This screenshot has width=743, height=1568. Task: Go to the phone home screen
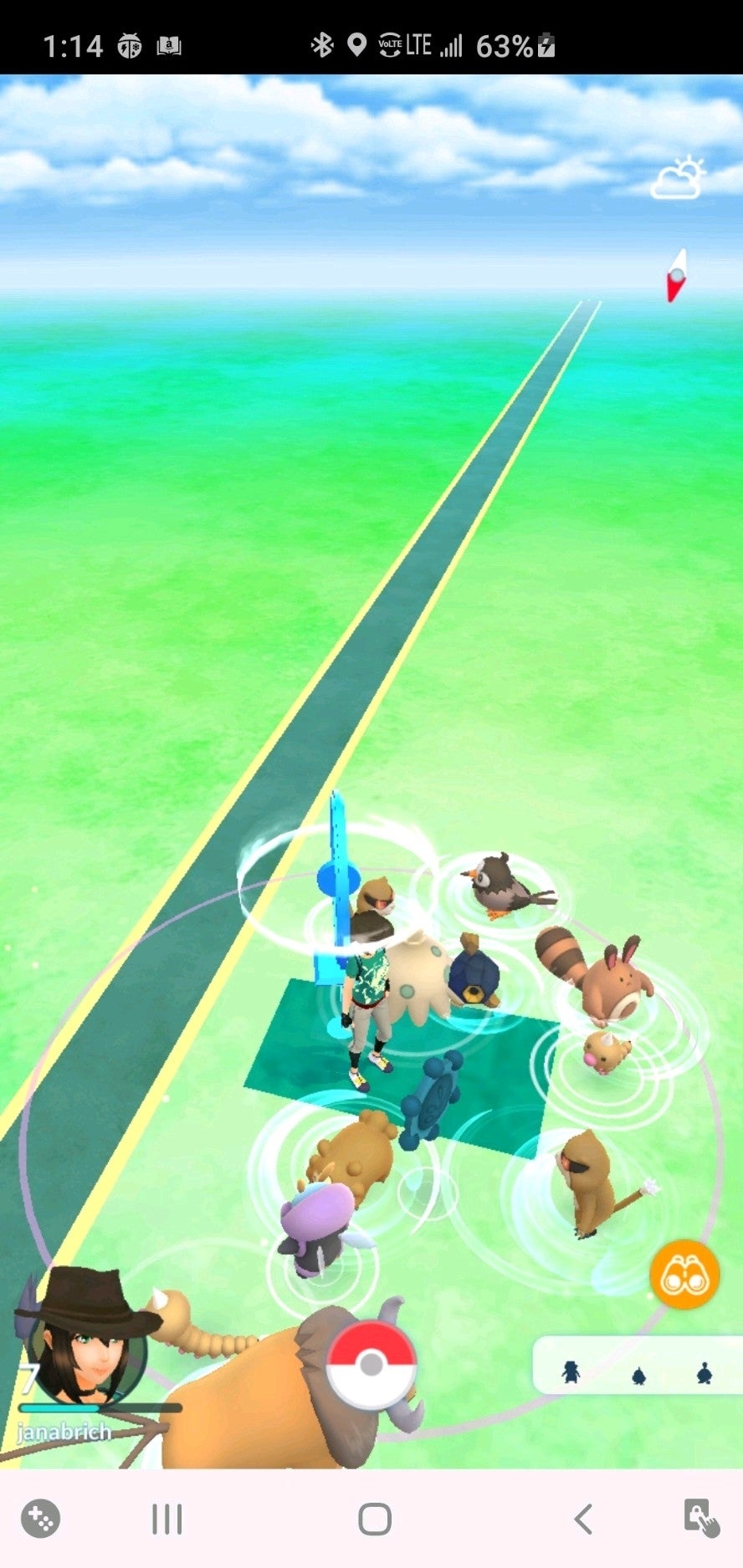tap(374, 1519)
